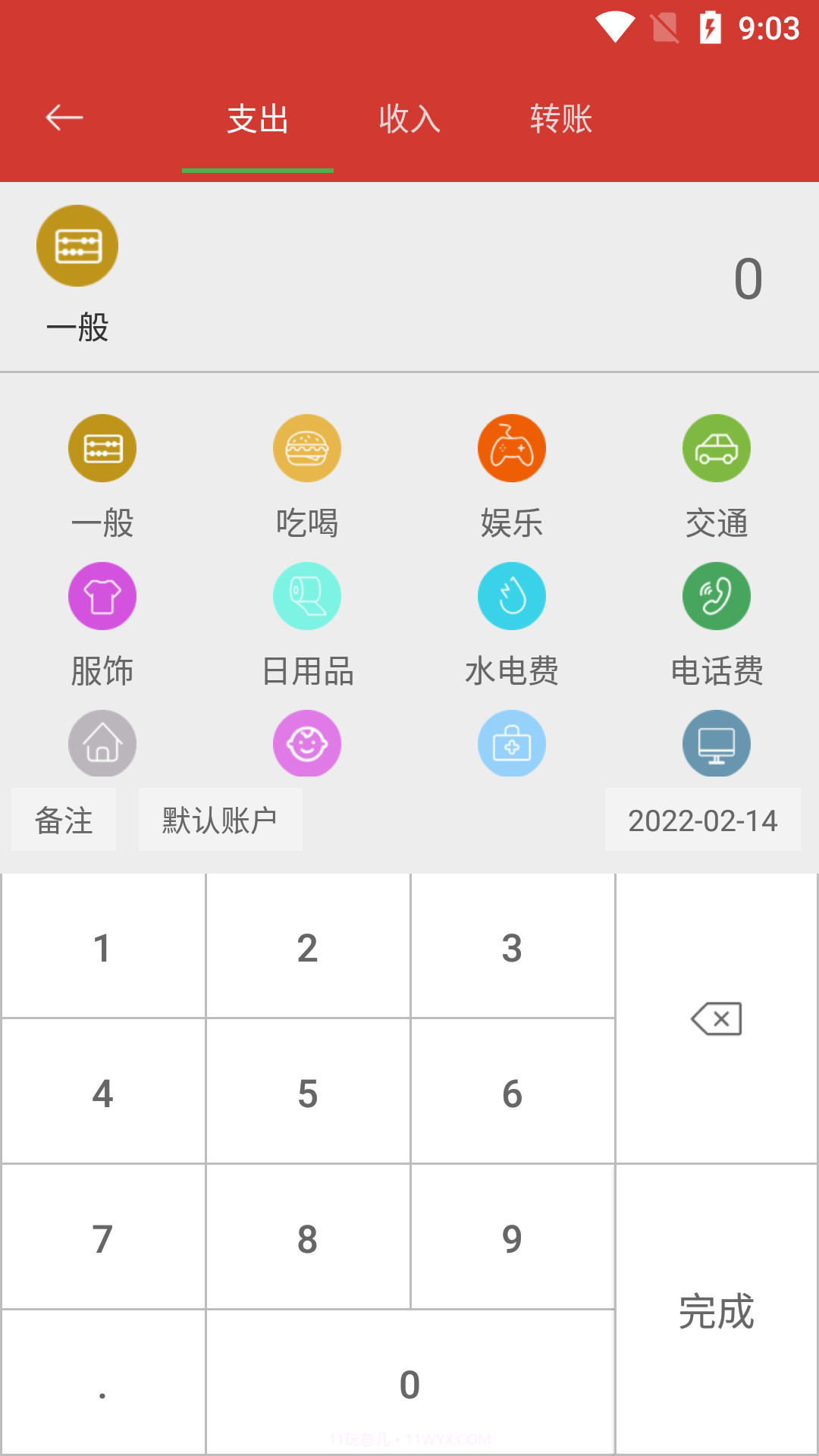Select the 水电费 utilities category icon

(x=512, y=596)
